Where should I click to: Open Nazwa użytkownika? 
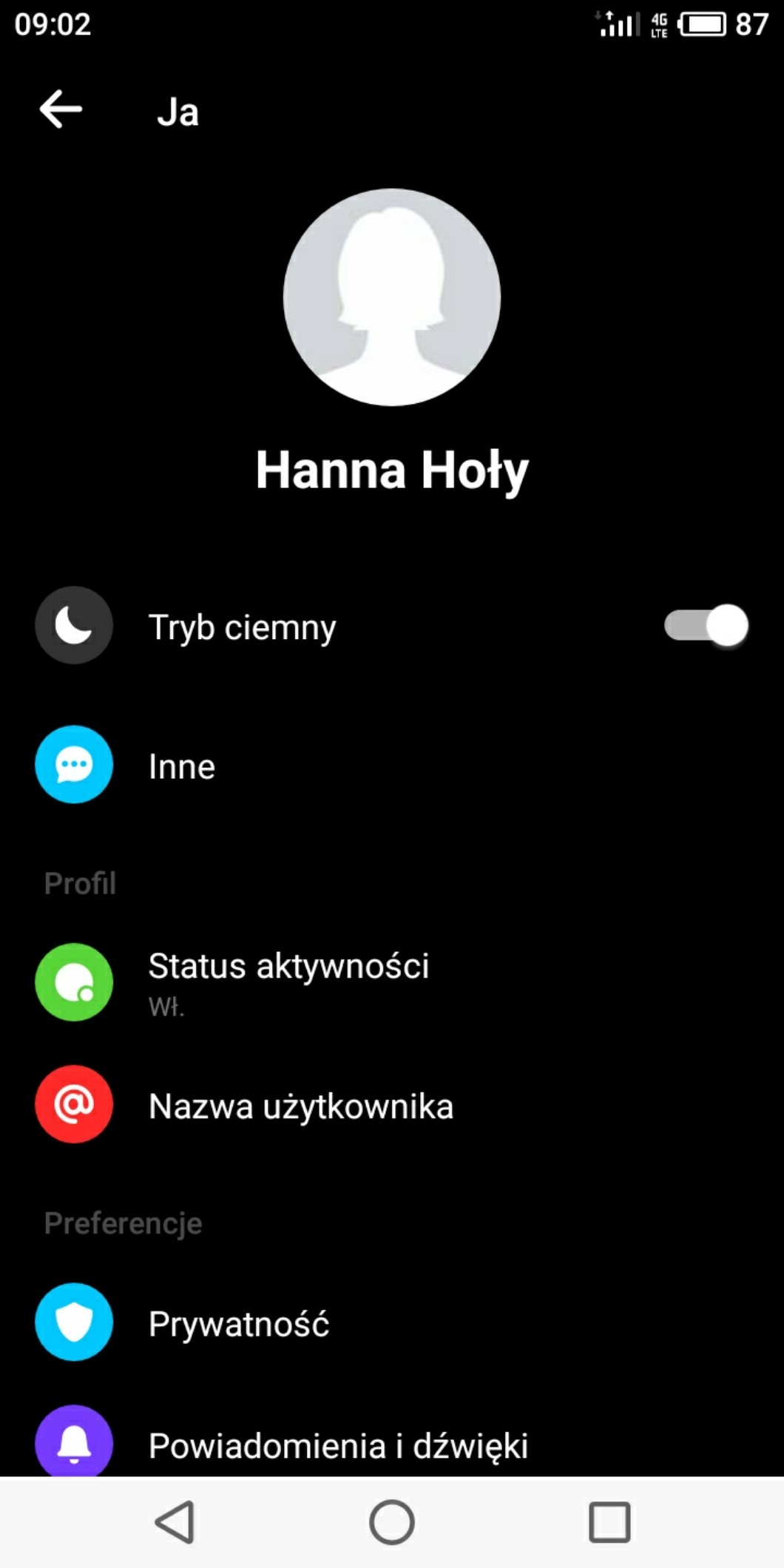(x=300, y=1106)
